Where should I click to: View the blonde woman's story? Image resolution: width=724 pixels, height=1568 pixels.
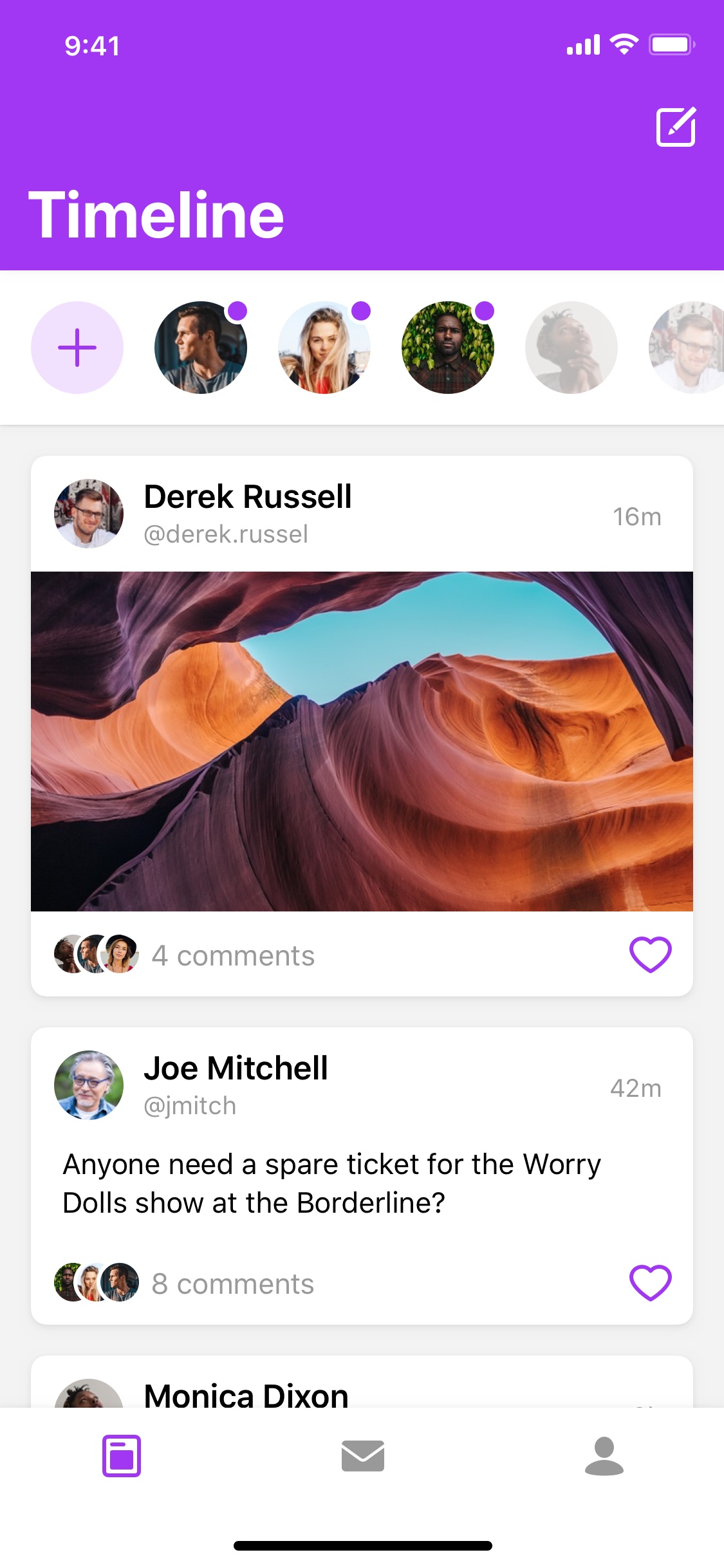click(x=324, y=348)
